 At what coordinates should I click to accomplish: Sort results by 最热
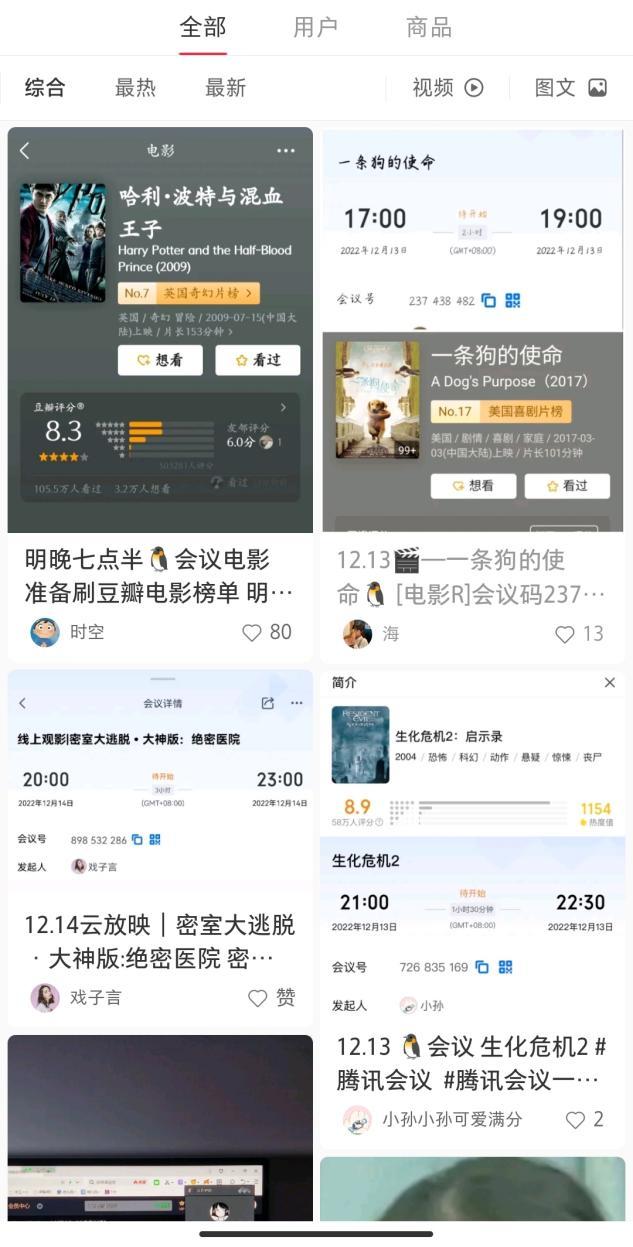pyautogui.click(x=135, y=88)
